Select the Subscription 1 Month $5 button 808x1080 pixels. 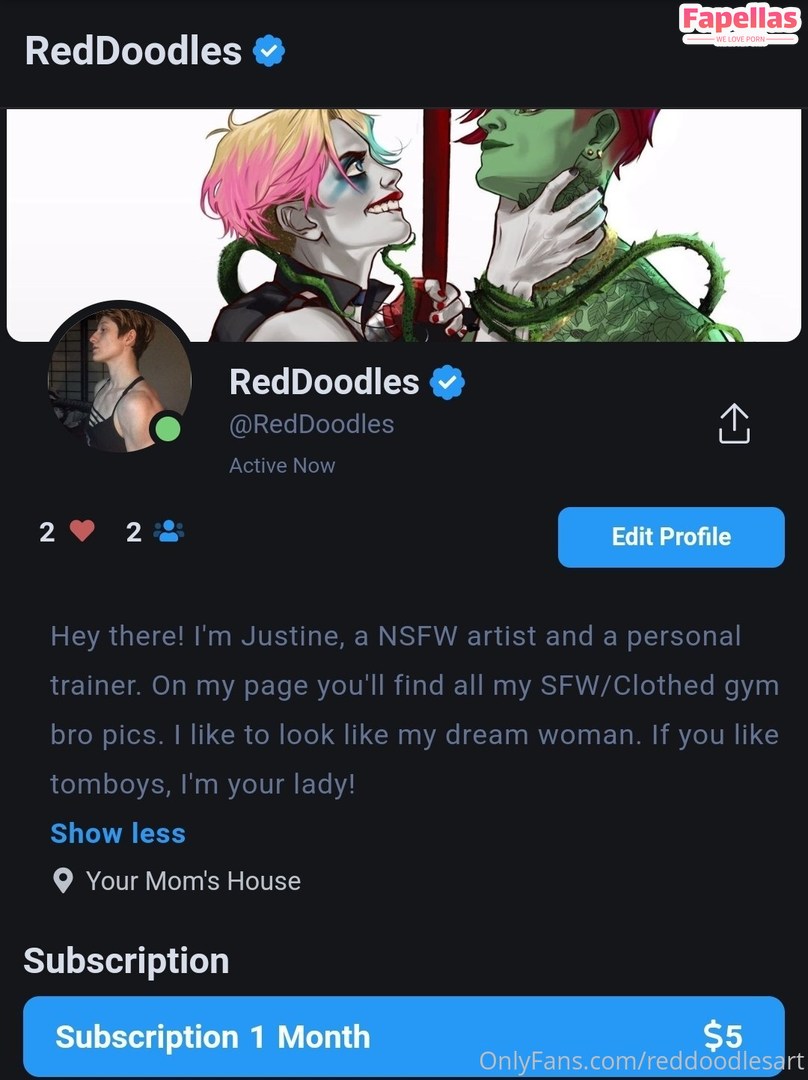point(403,1036)
